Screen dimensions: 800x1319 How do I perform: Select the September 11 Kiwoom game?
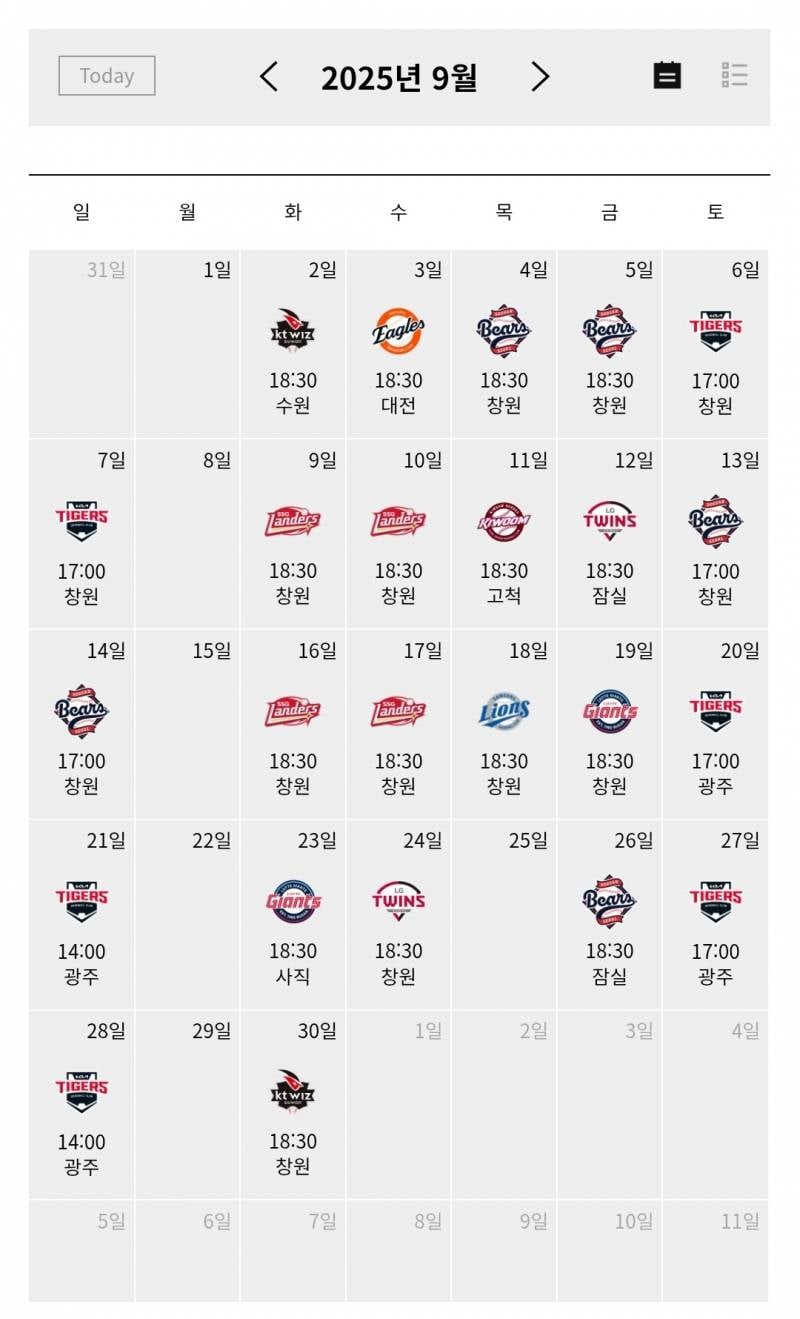[x=504, y=534]
